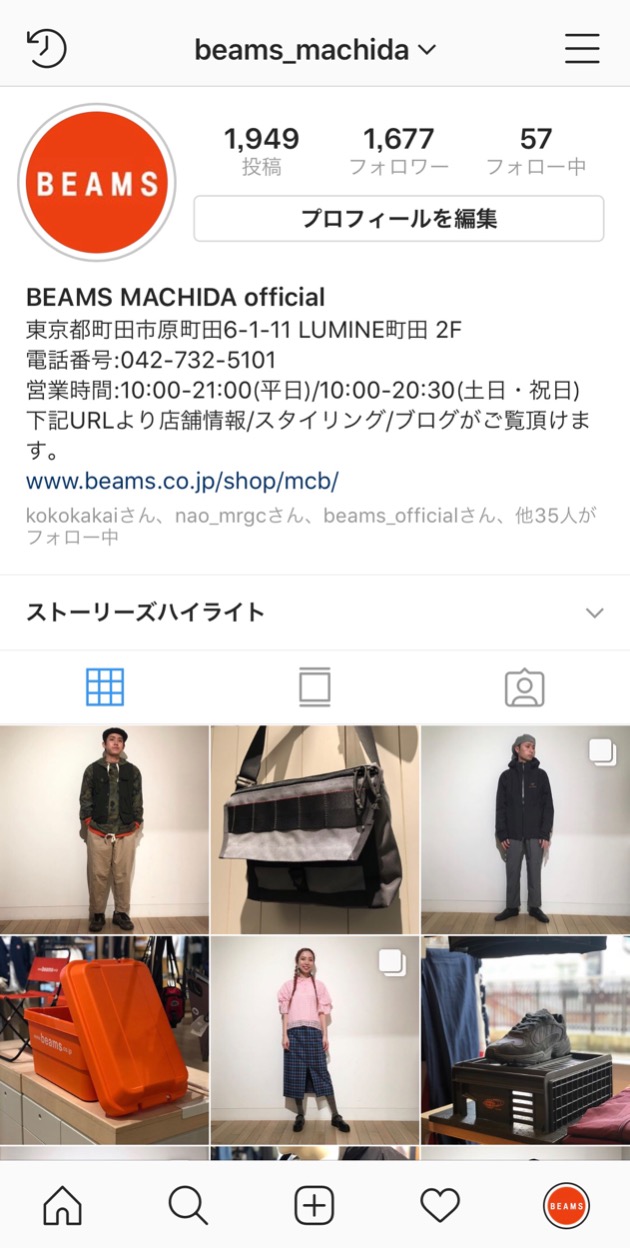Create a new post with plus icon
The image size is (630, 1248).
(x=314, y=1206)
